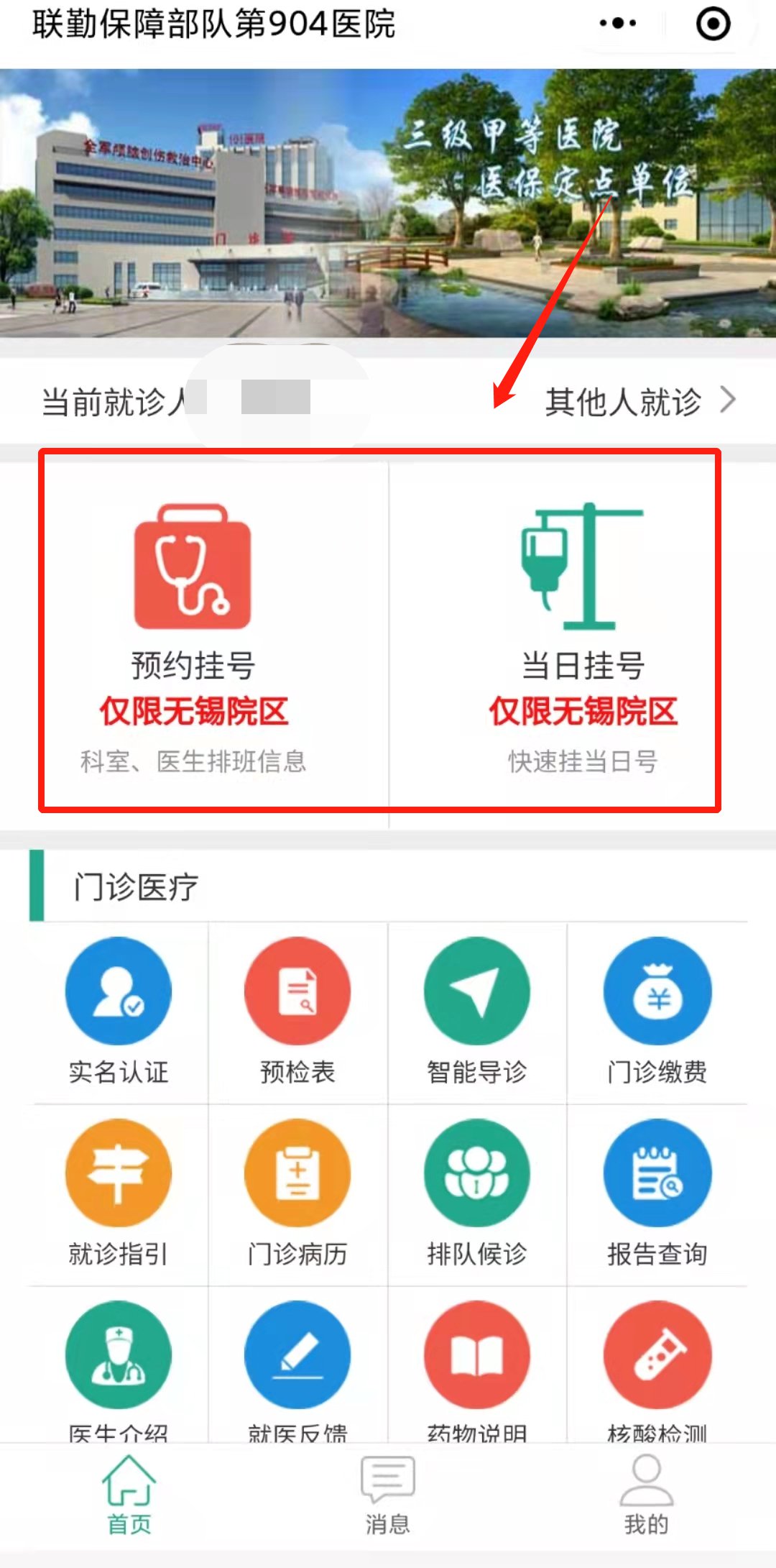Switch to the 我的 tab
This screenshot has height=1568, width=776.
pos(646,1495)
